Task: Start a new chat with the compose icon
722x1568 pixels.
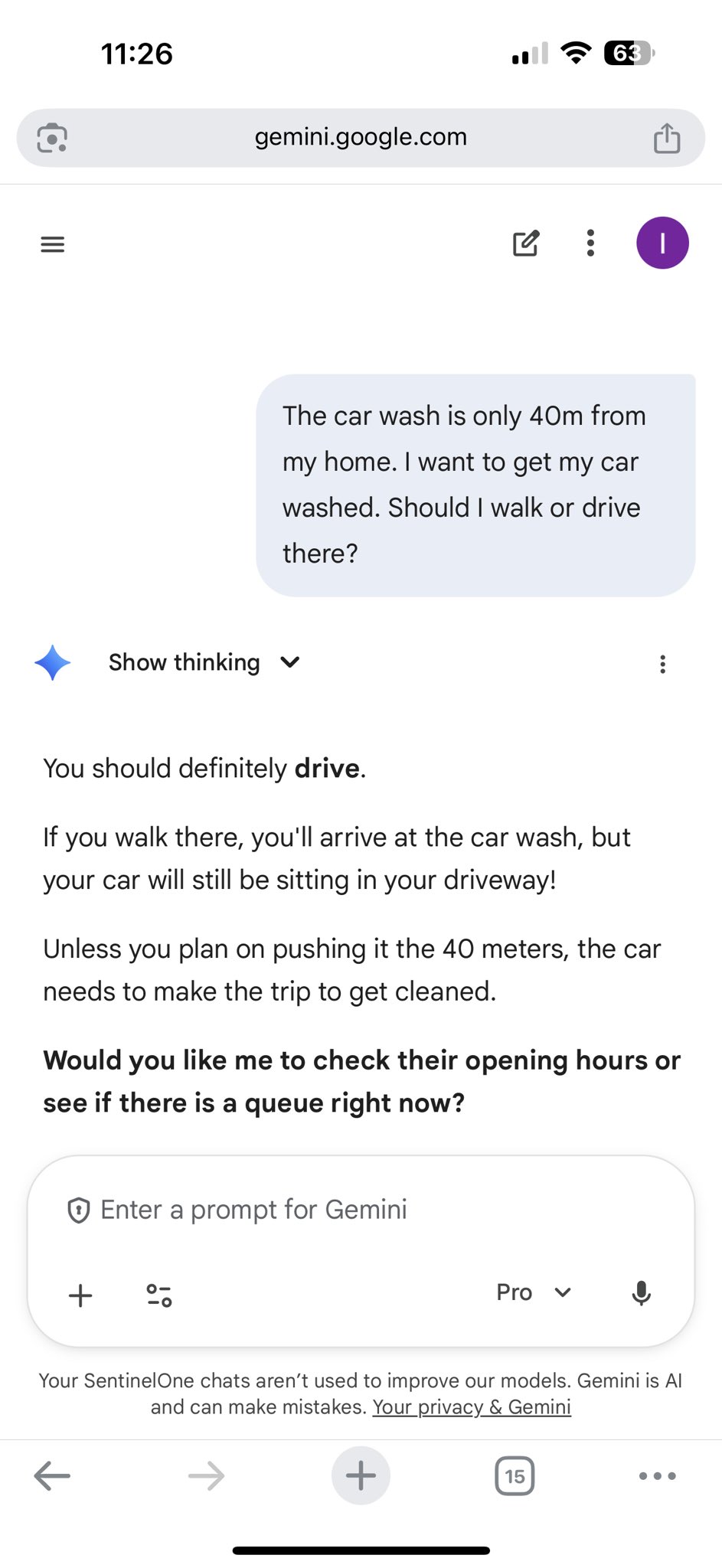Action: [x=526, y=243]
